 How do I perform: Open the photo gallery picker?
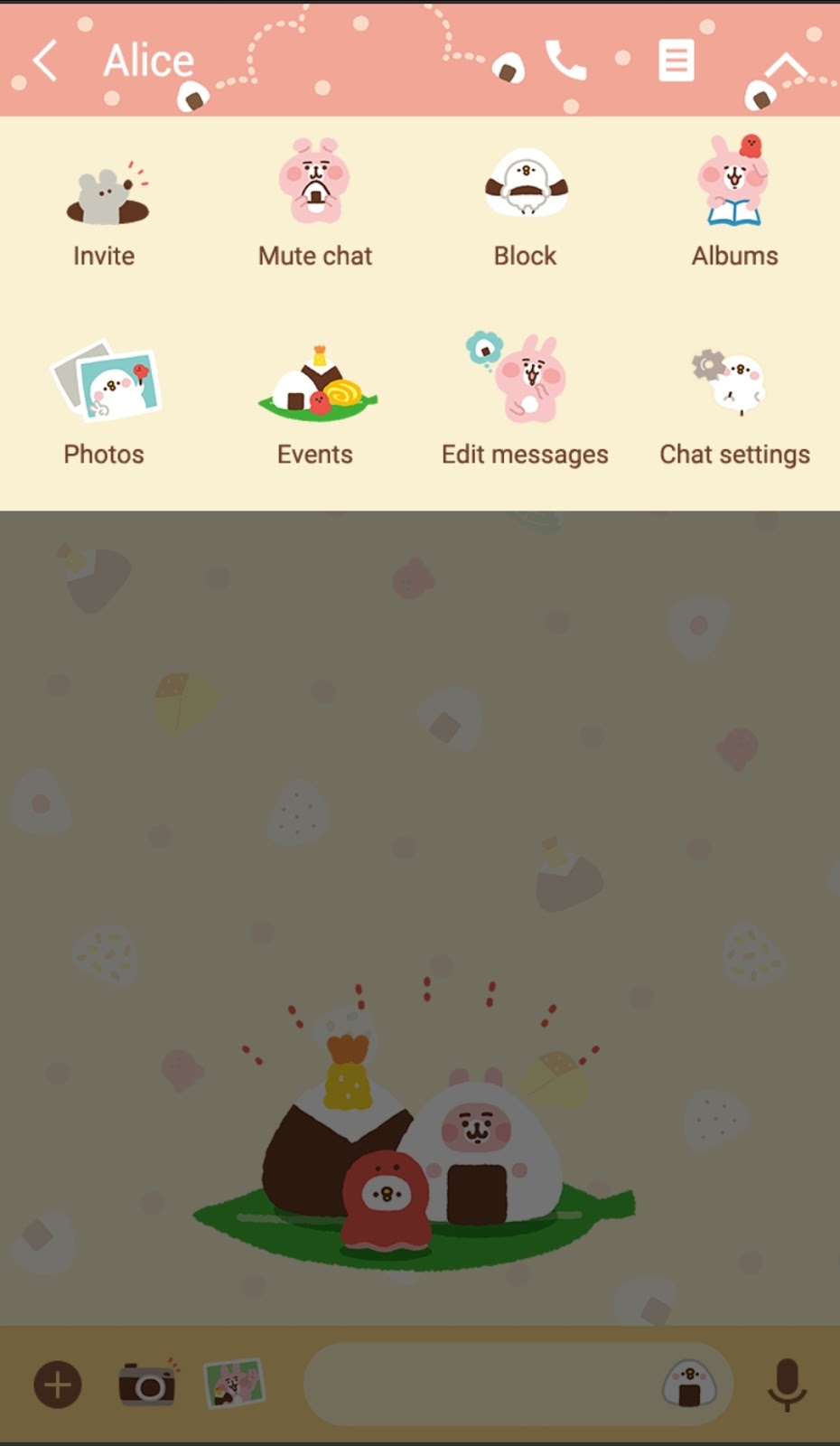(235, 1384)
